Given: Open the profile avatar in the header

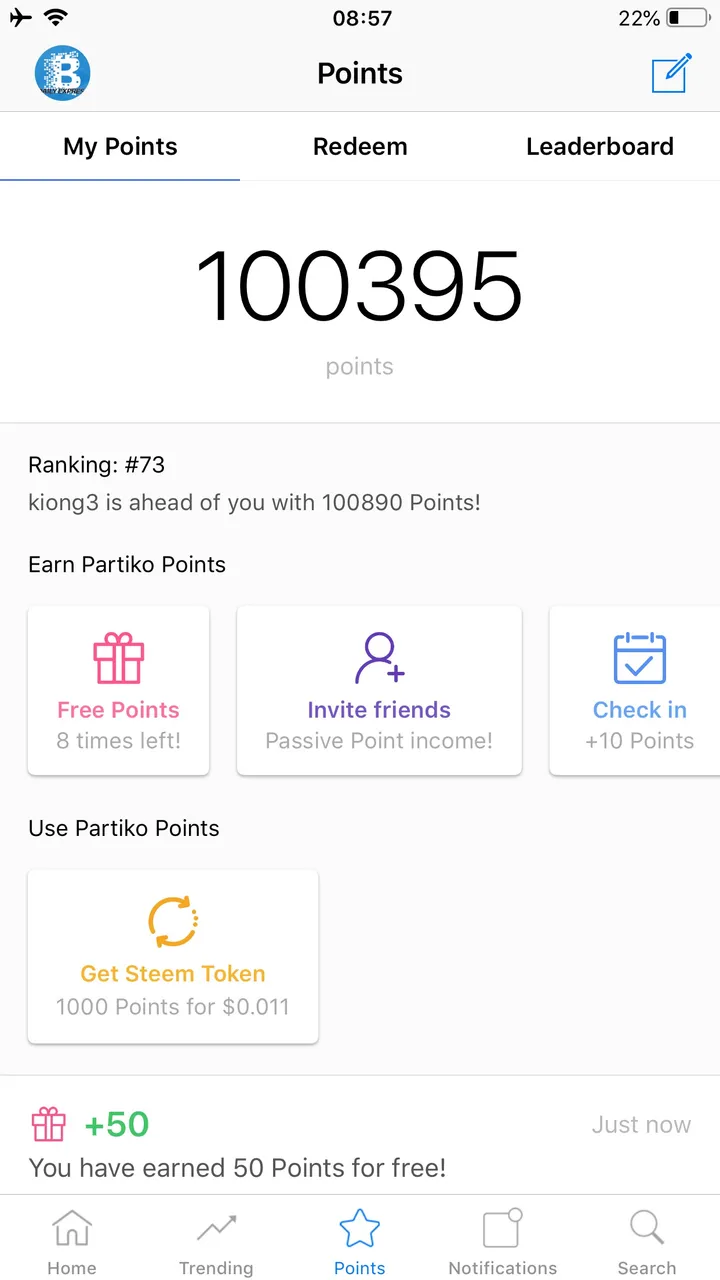Looking at the screenshot, I should click(63, 74).
